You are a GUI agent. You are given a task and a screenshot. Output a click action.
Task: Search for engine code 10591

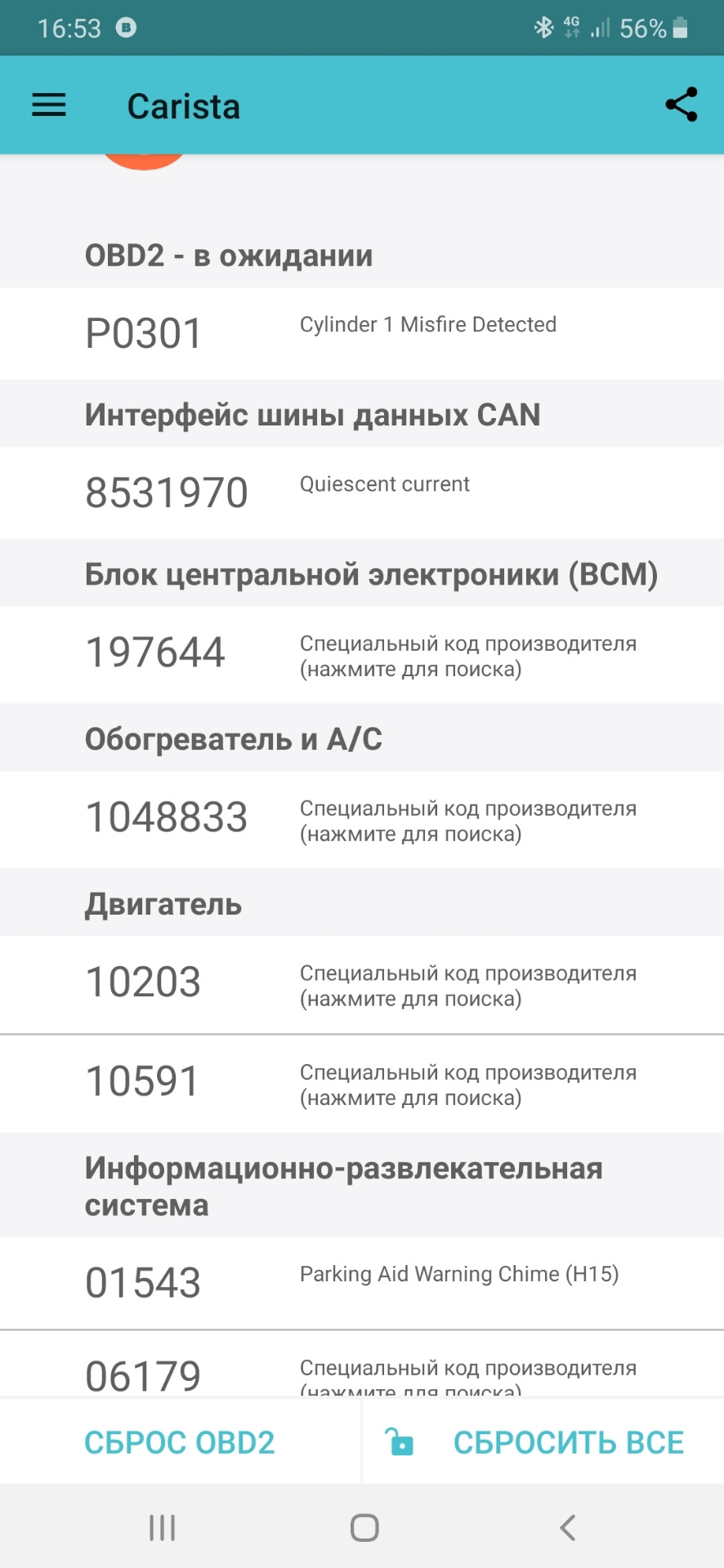pos(361,1084)
